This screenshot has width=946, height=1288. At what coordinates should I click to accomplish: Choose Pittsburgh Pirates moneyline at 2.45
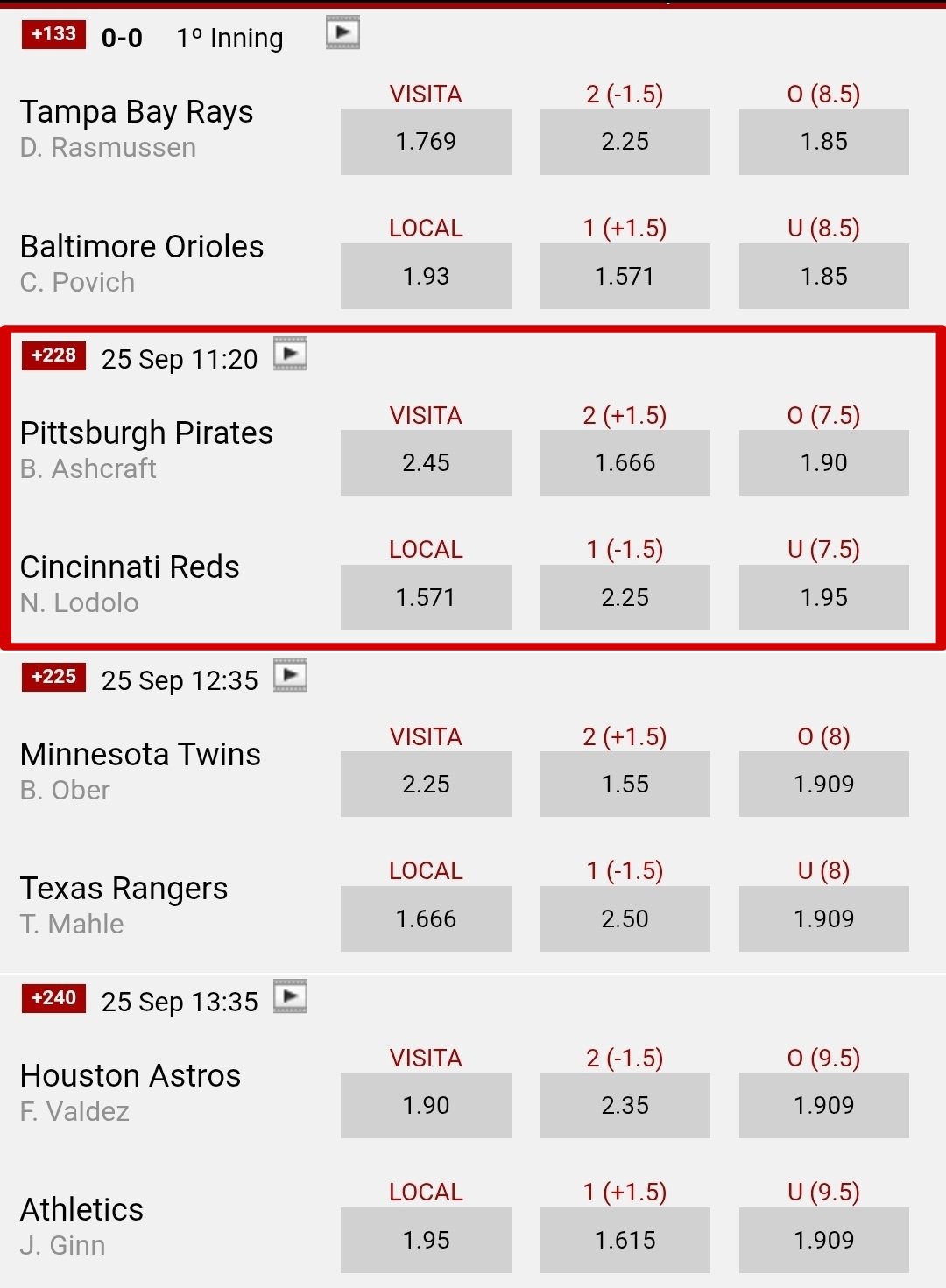coord(426,463)
